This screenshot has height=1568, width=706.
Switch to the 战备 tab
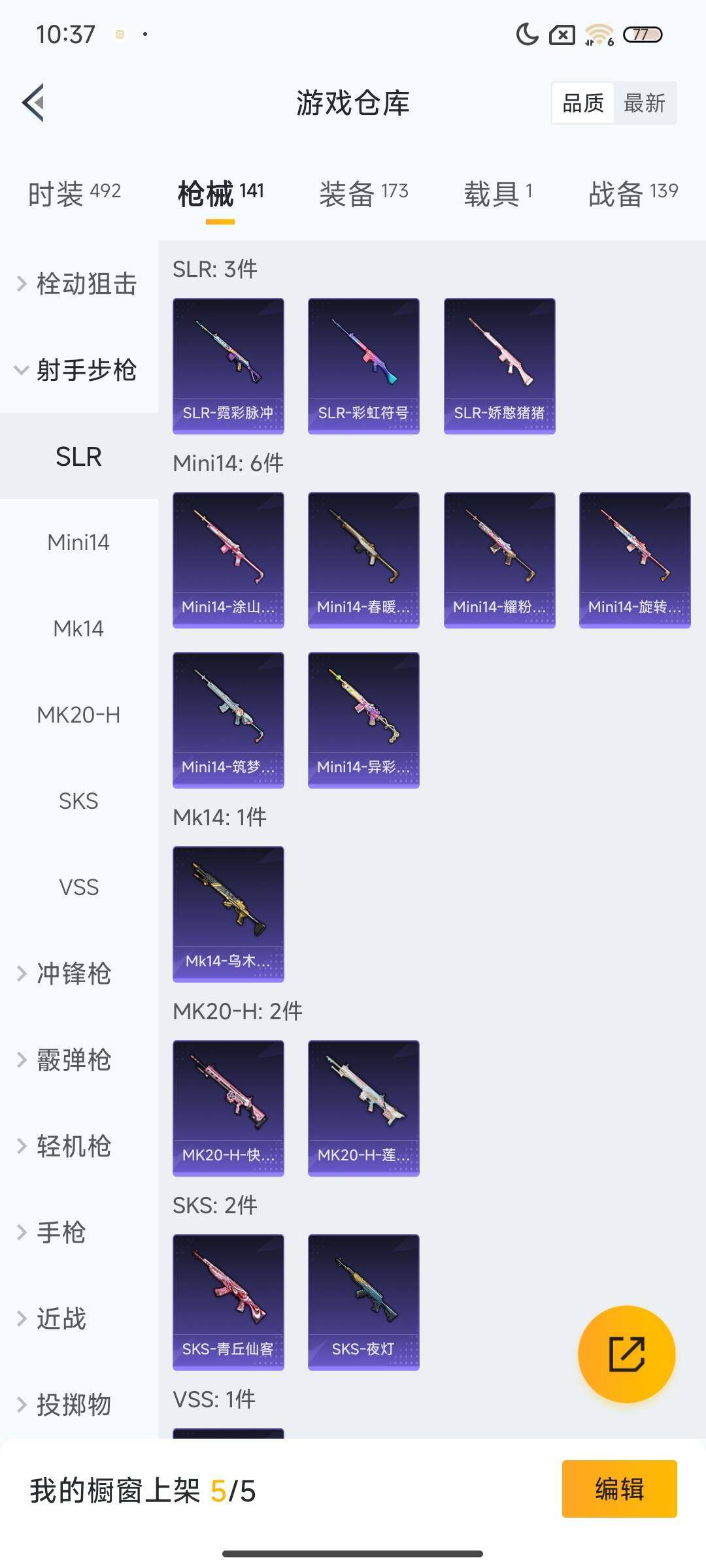(633, 193)
